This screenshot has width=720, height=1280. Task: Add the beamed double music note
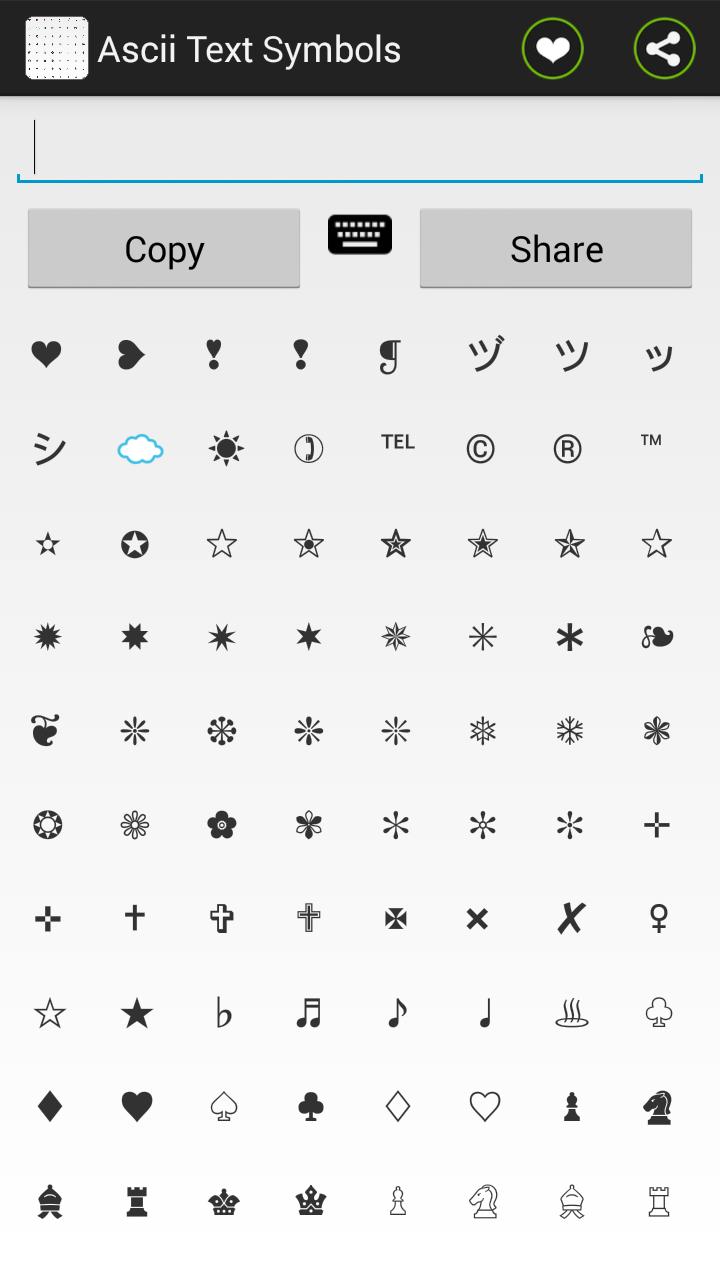(309, 1013)
